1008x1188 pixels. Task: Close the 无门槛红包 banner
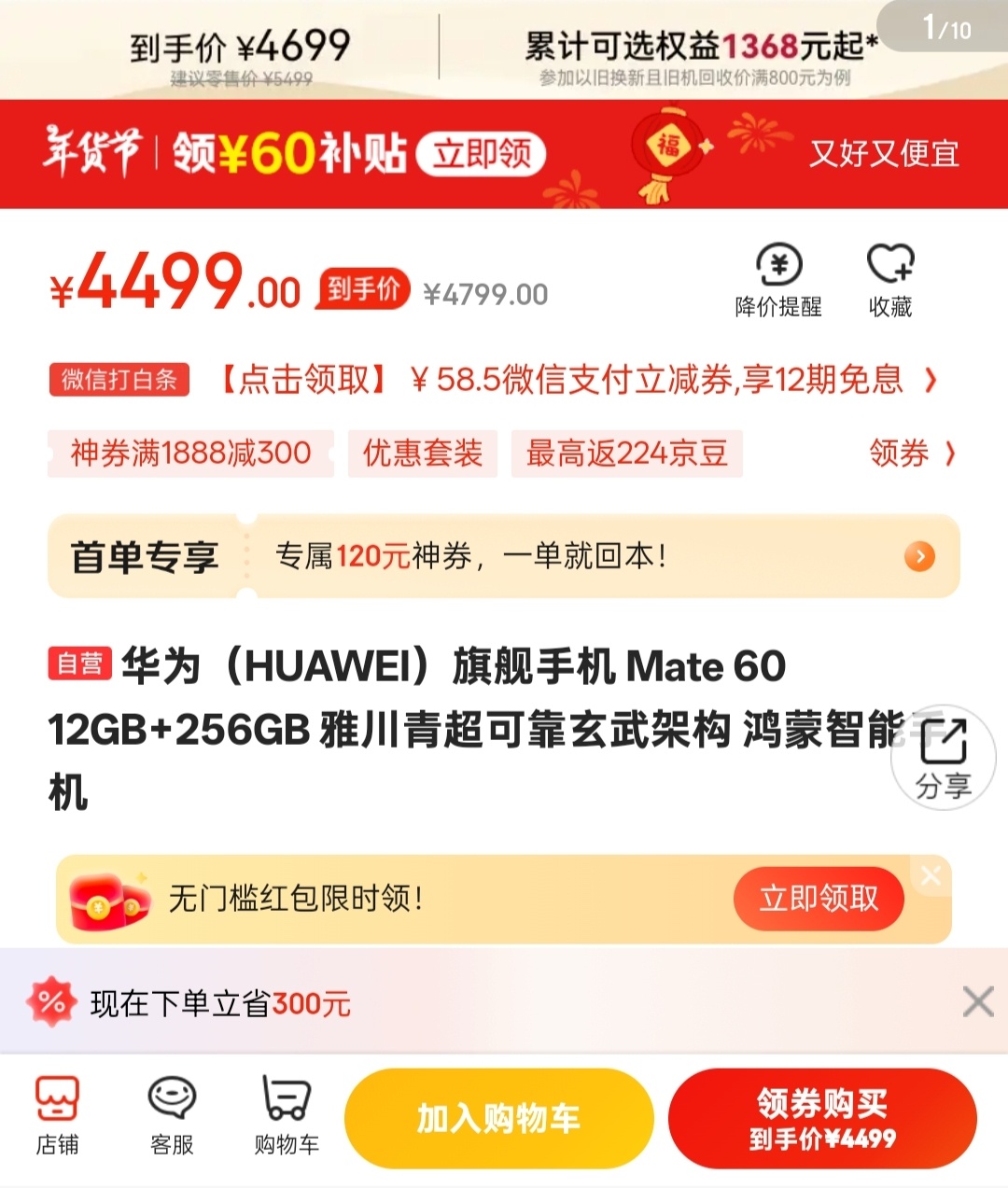pyautogui.click(x=931, y=876)
